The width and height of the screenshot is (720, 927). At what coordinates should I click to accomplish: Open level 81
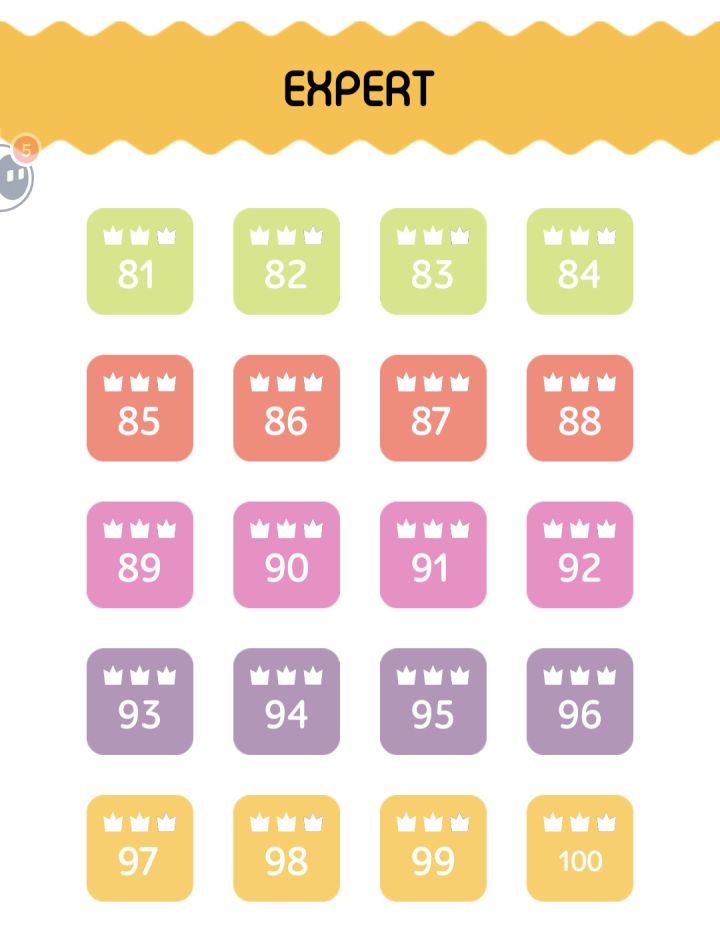tap(140, 262)
